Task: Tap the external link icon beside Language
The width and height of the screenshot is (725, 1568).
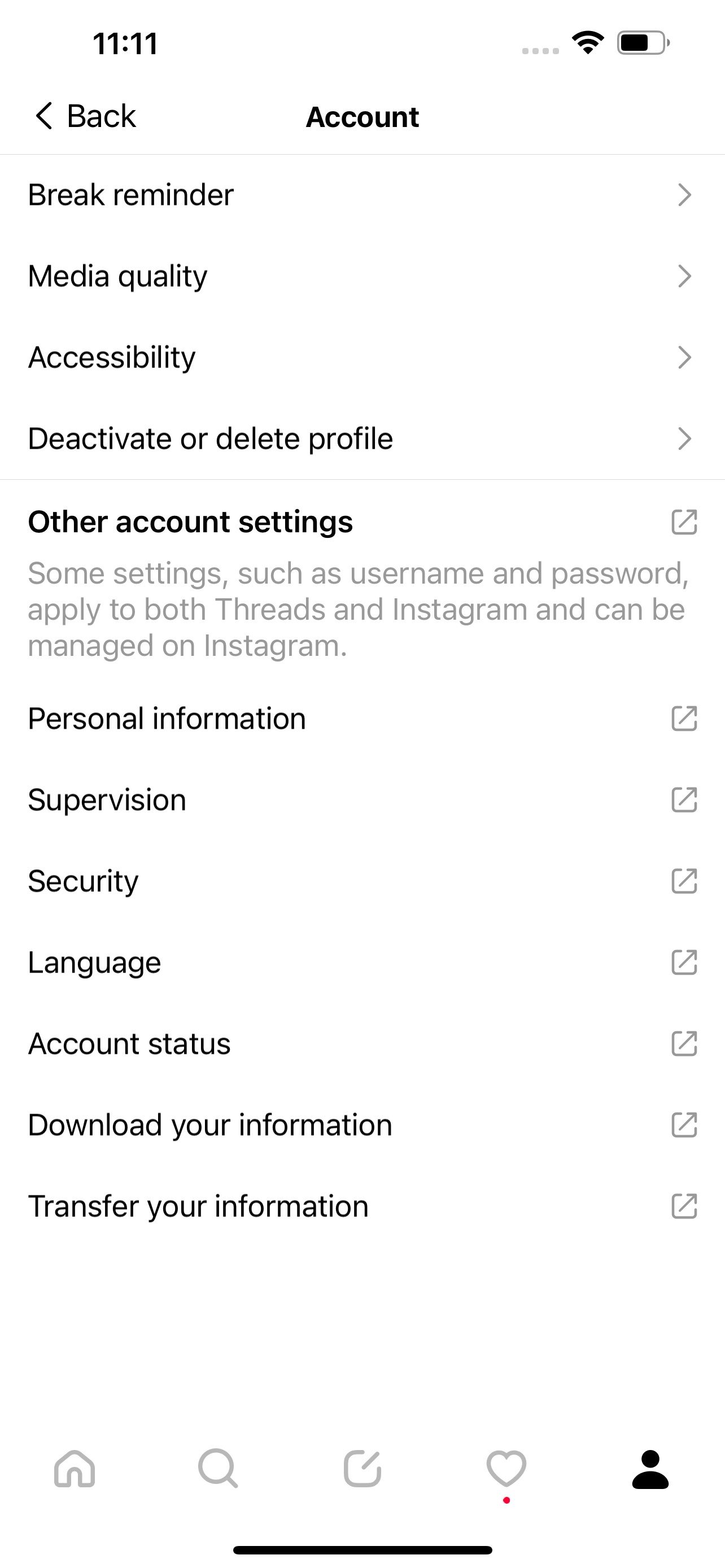Action: pos(684,963)
